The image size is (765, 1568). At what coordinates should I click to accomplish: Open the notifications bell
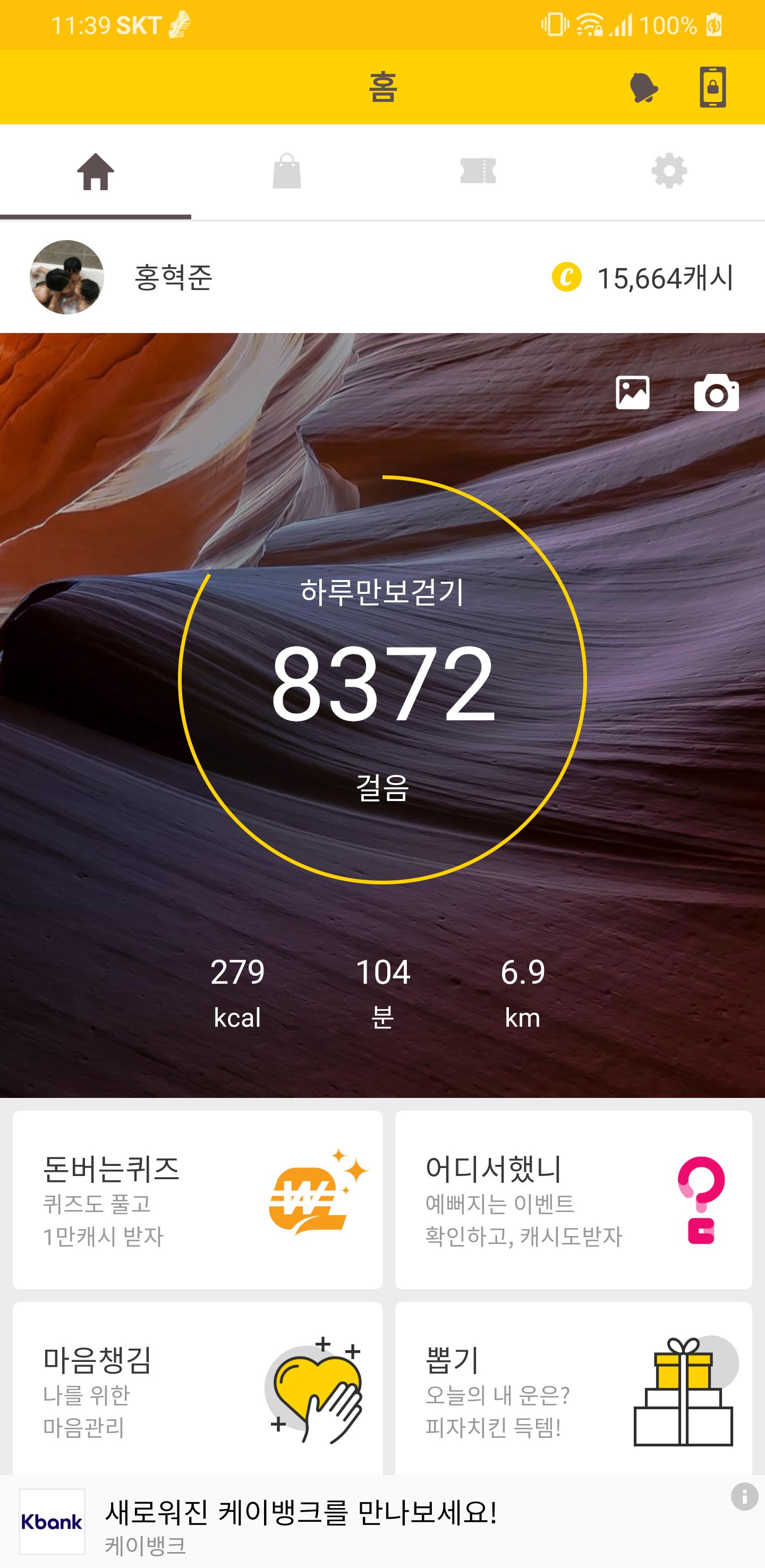pyautogui.click(x=643, y=88)
